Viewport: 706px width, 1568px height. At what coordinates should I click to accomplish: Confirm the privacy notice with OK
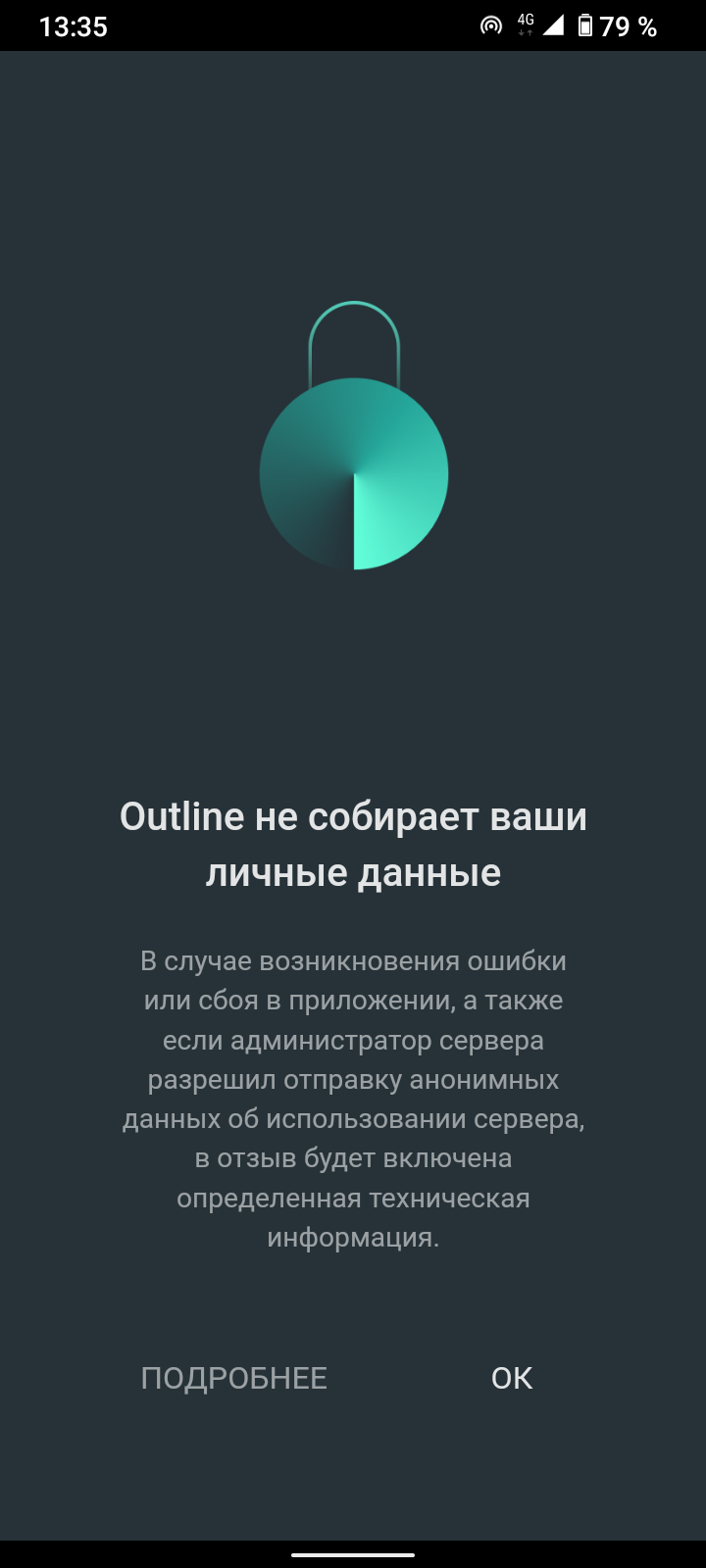click(x=512, y=1378)
